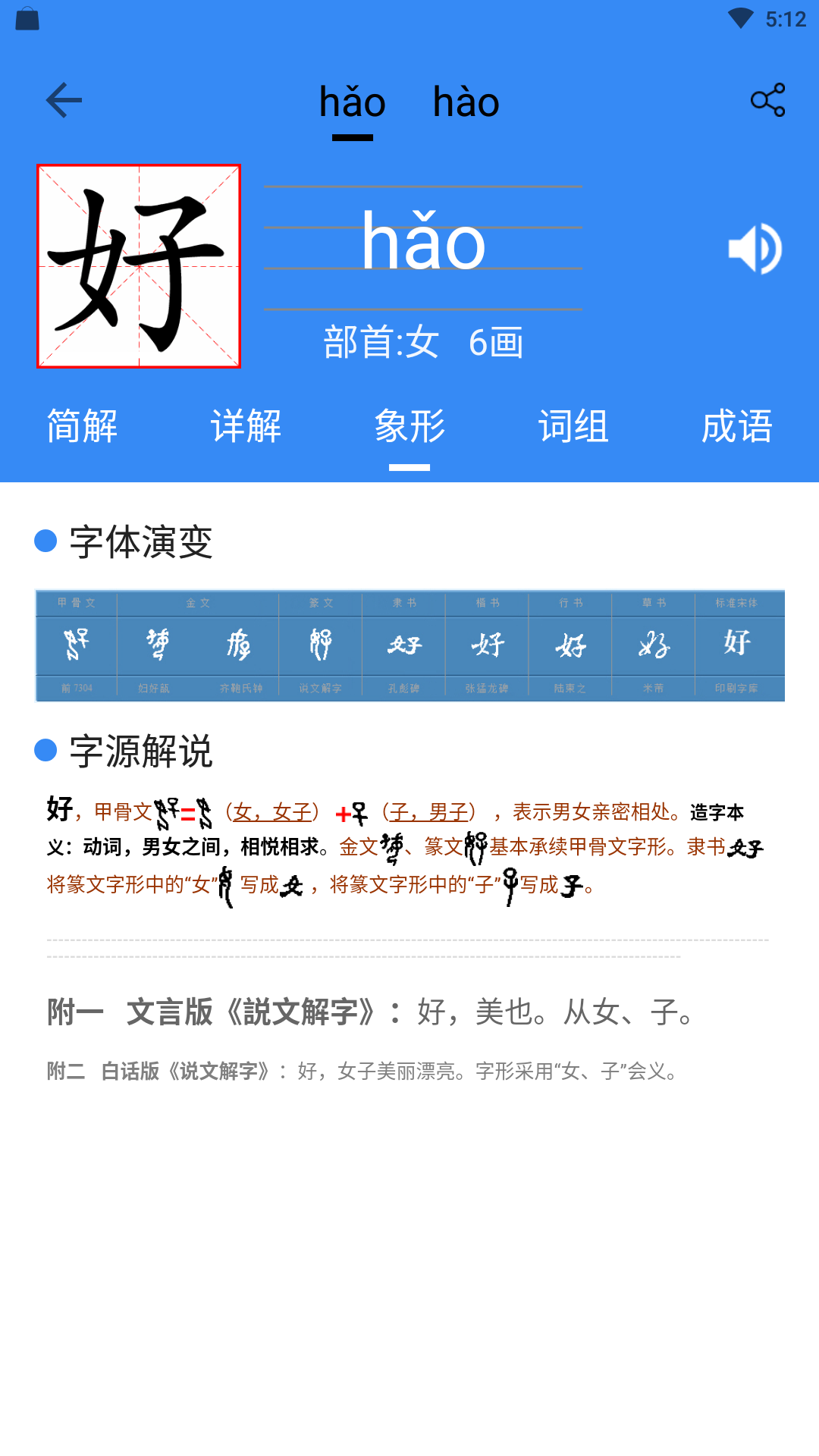
Task: Switch to the 详解 tab
Action: [x=246, y=426]
